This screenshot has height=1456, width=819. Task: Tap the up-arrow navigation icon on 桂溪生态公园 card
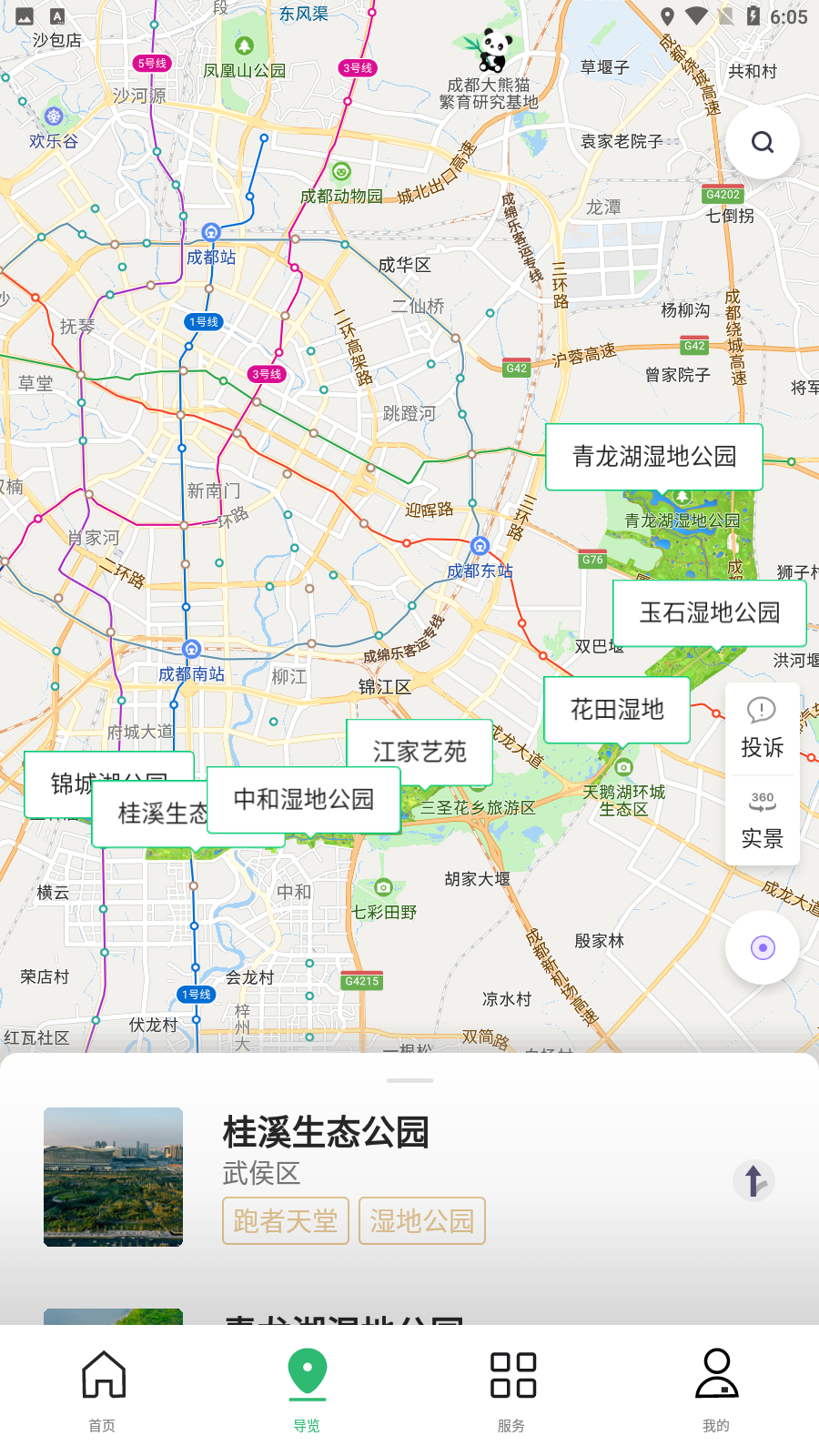pos(754,1180)
